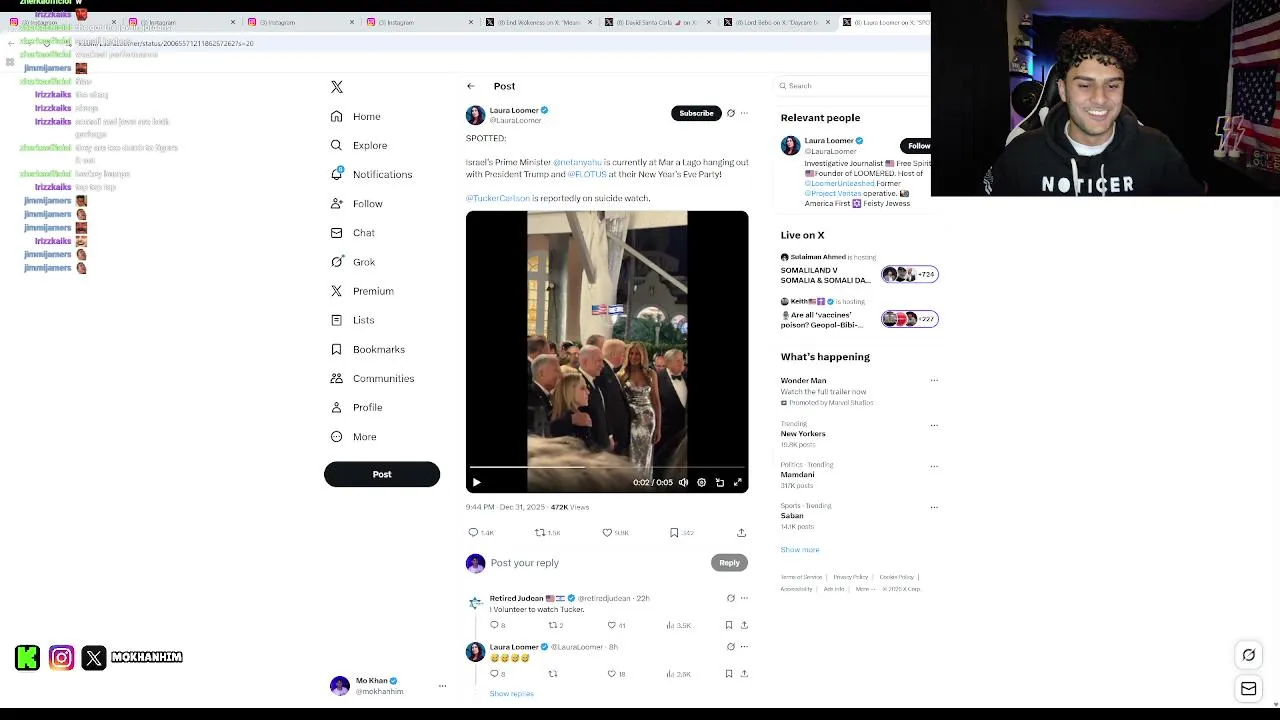
Task: Open the Home navigation item
Action: pyautogui.click(x=366, y=117)
